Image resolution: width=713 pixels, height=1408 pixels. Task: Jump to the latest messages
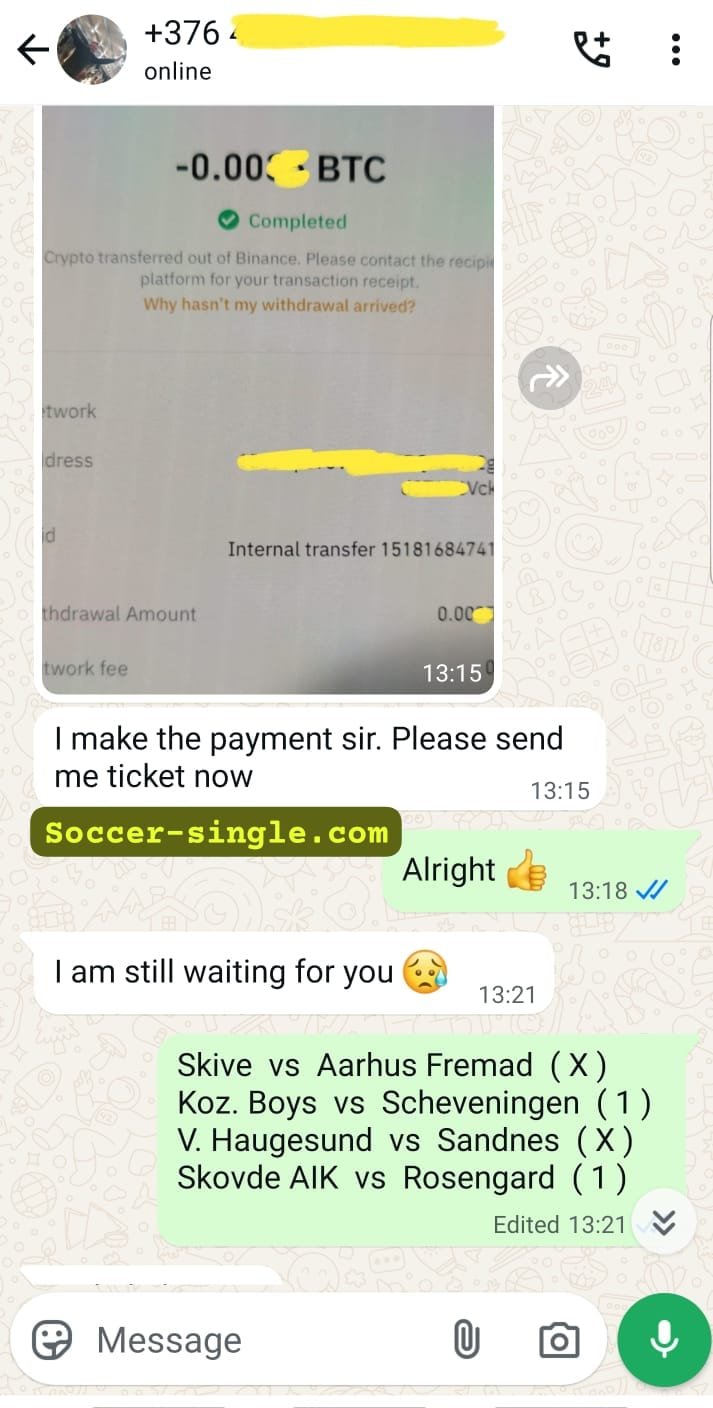(664, 1222)
